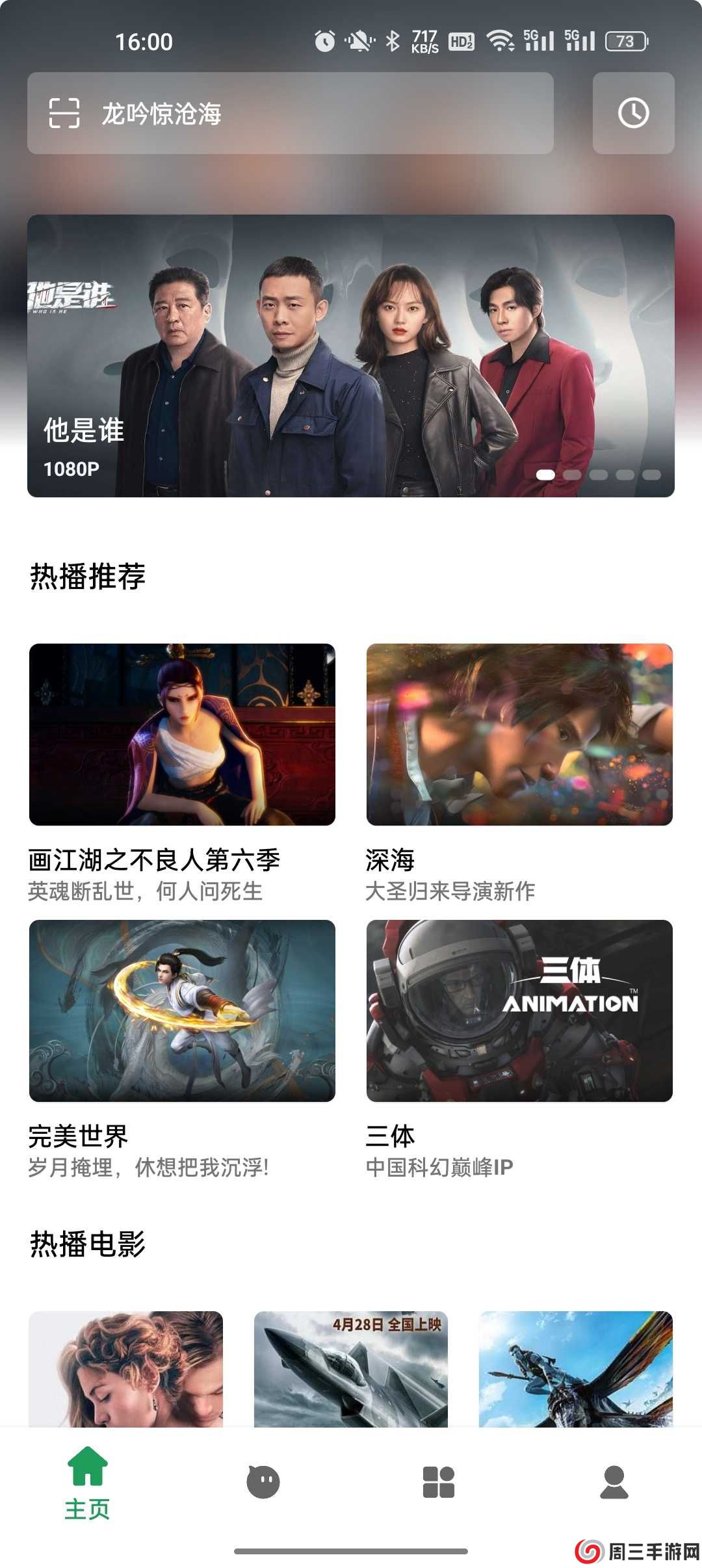Click the Wi-Fi icon in status bar
Screen dimensions: 702x1568
click(499, 41)
